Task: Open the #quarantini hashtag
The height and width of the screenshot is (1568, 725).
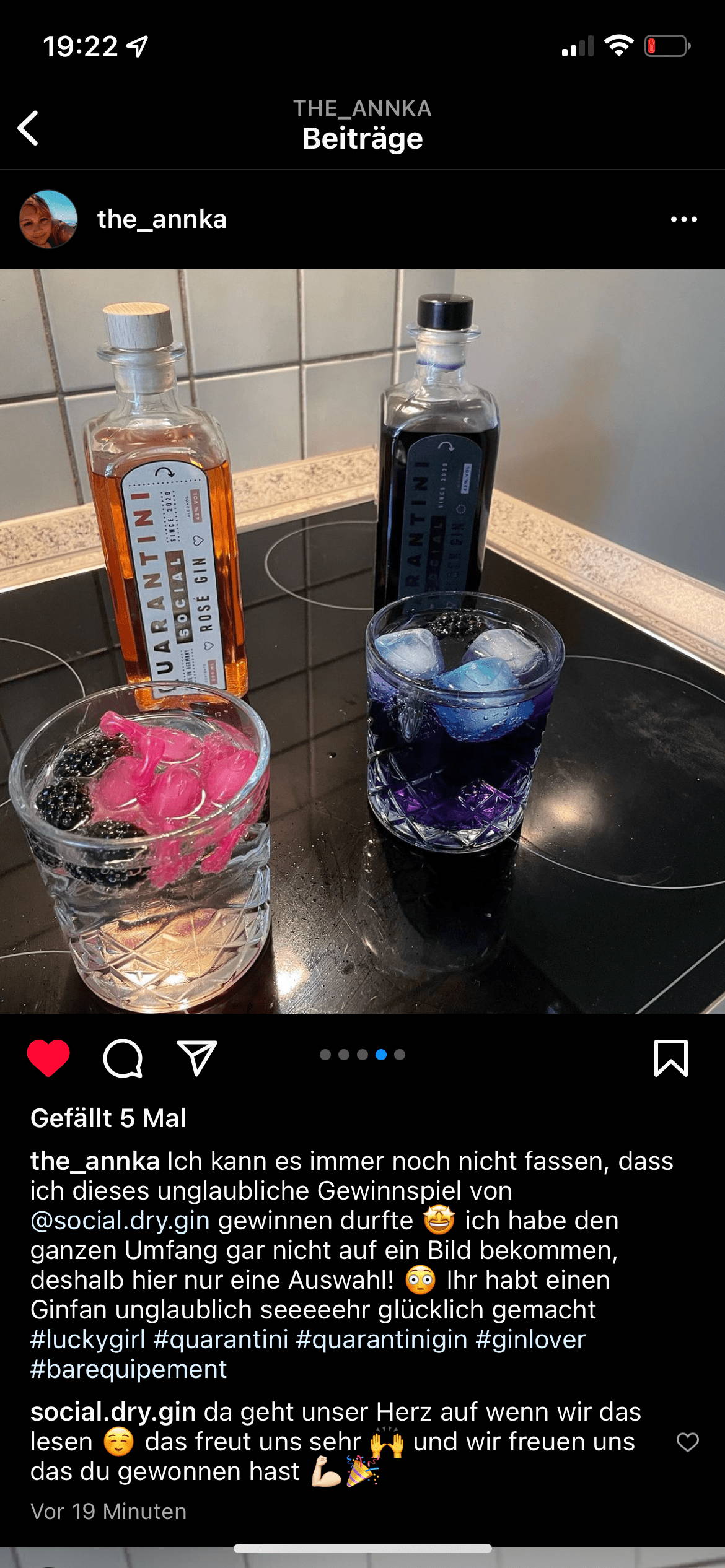Action: coord(221,1339)
